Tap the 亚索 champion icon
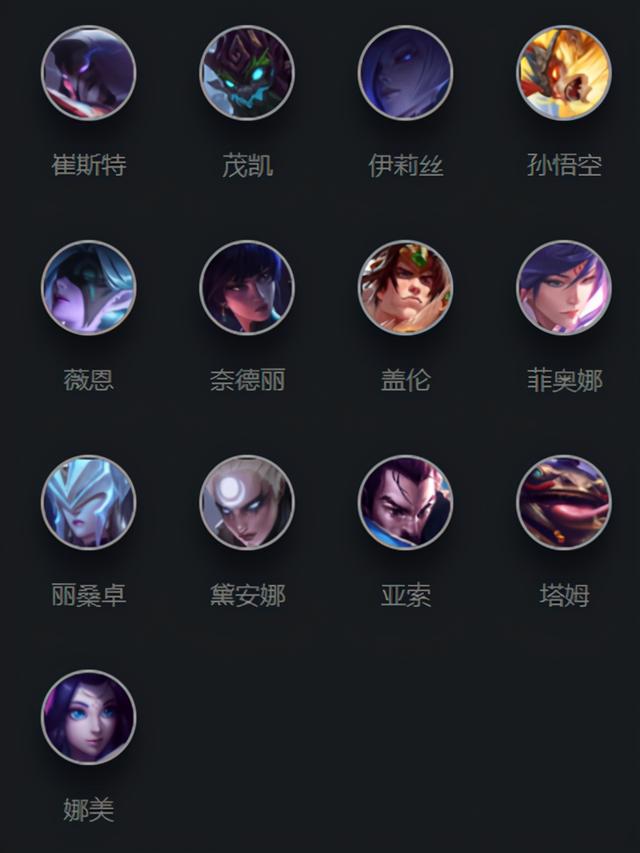640x853 pixels. point(405,503)
